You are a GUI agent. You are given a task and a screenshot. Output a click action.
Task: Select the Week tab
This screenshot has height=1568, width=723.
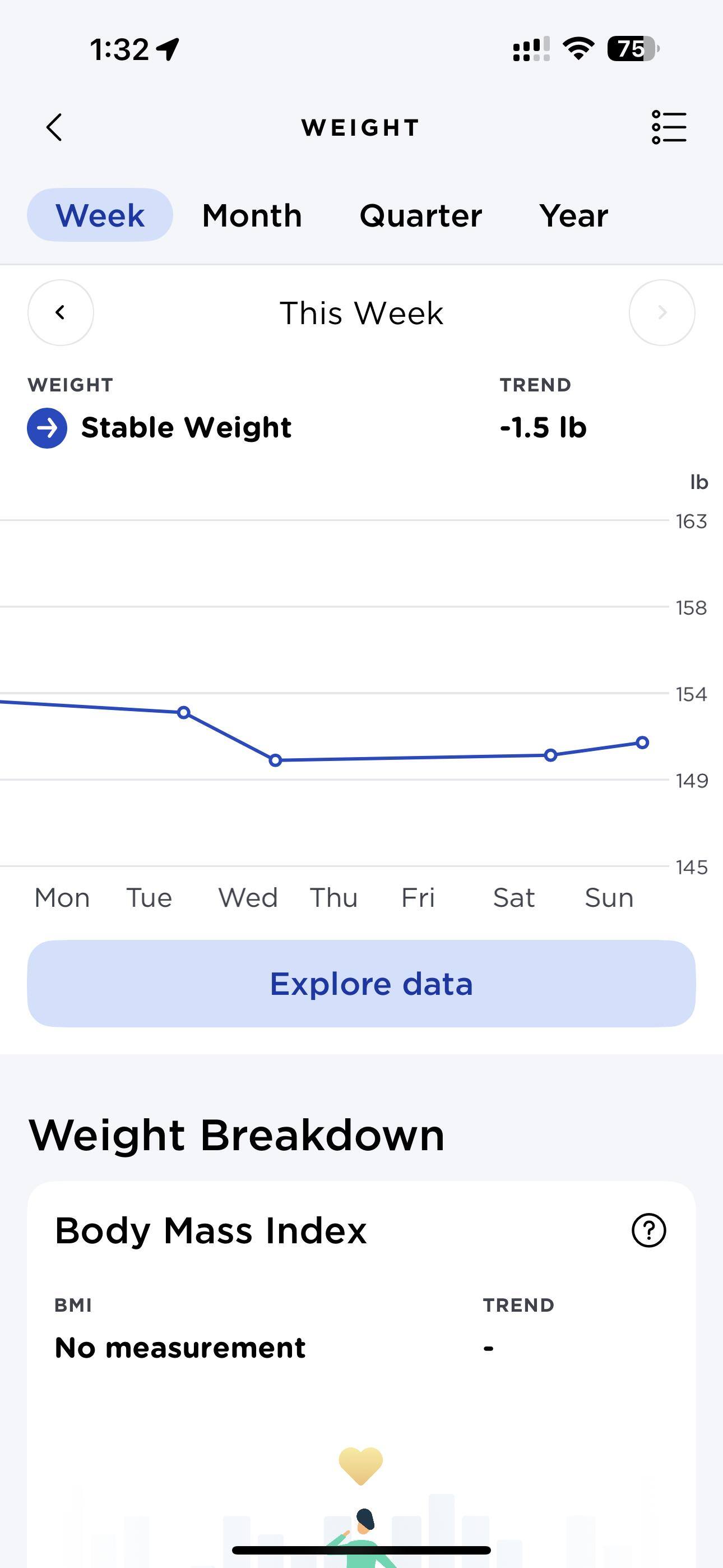point(100,215)
